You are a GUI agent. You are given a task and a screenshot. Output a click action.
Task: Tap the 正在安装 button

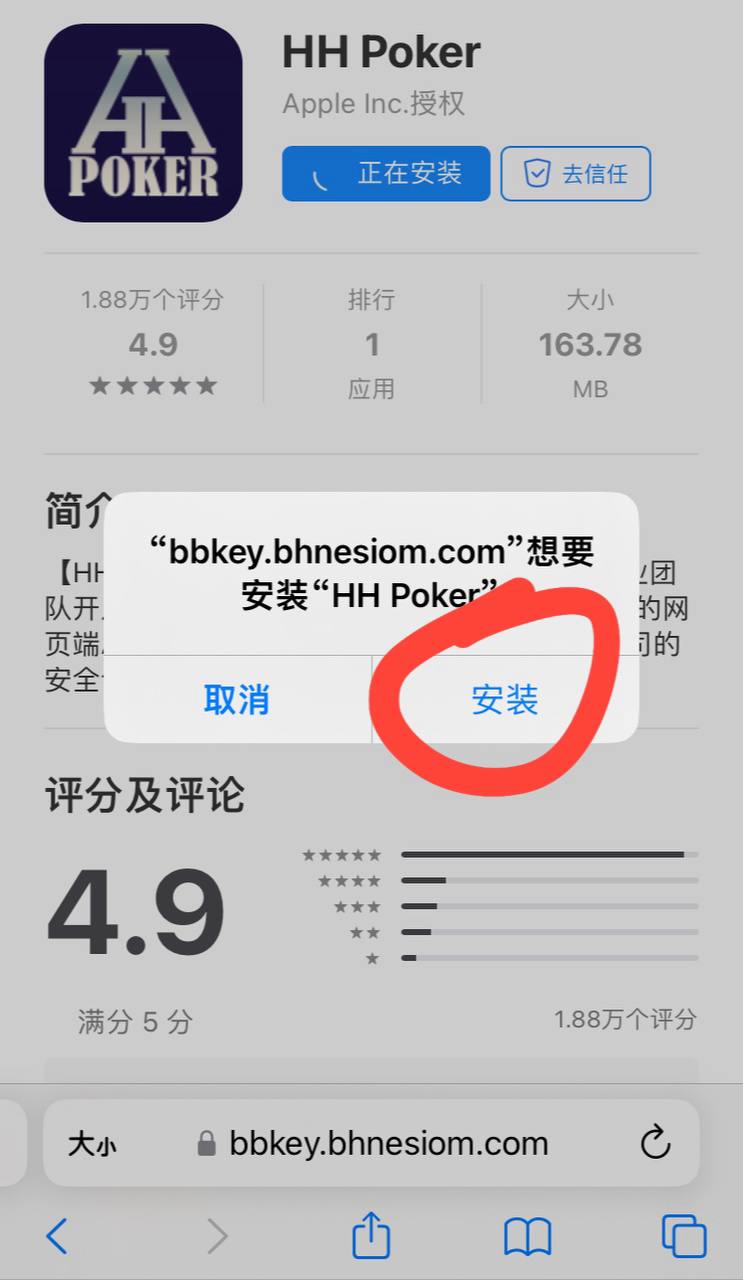click(386, 174)
